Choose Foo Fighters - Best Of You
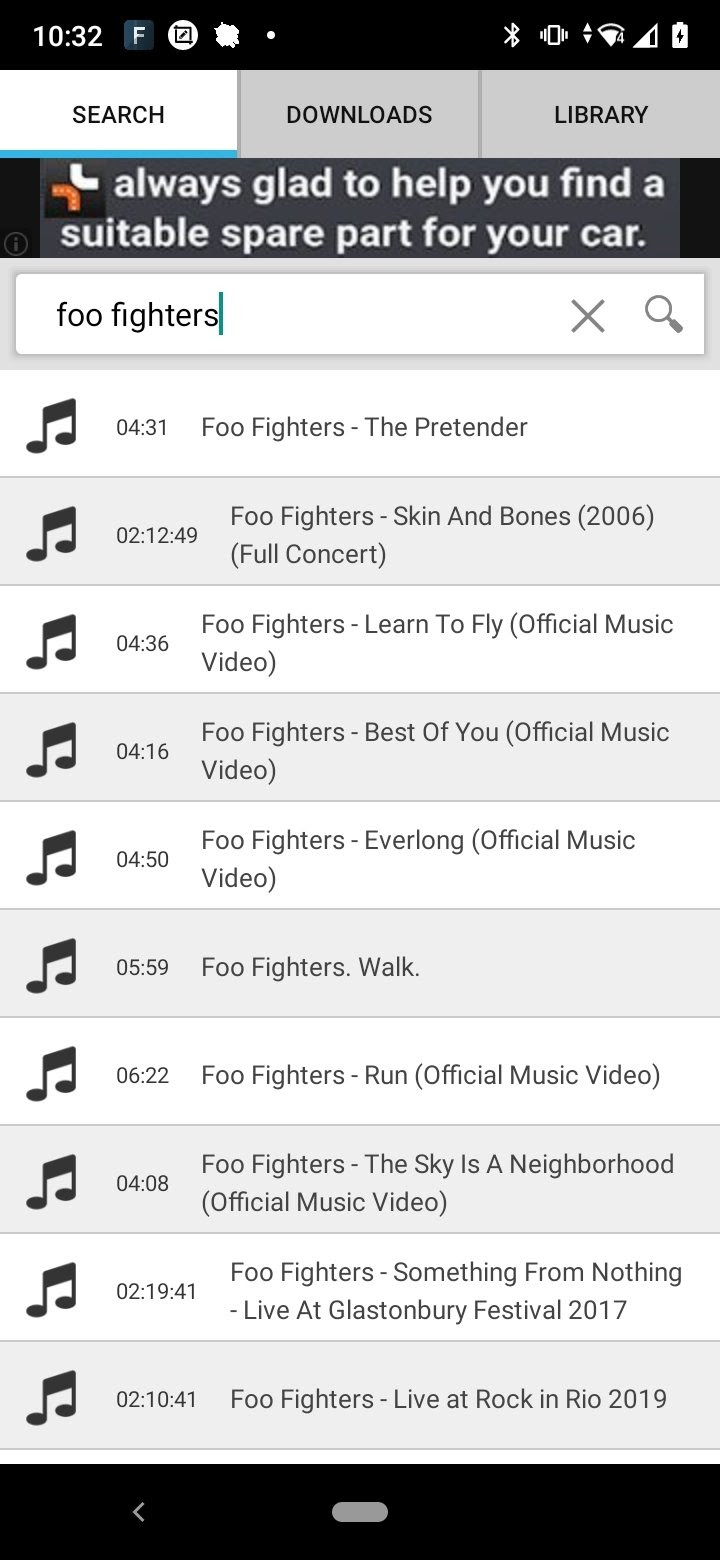The height and width of the screenshot is (1560, 720). click(434, 750)
